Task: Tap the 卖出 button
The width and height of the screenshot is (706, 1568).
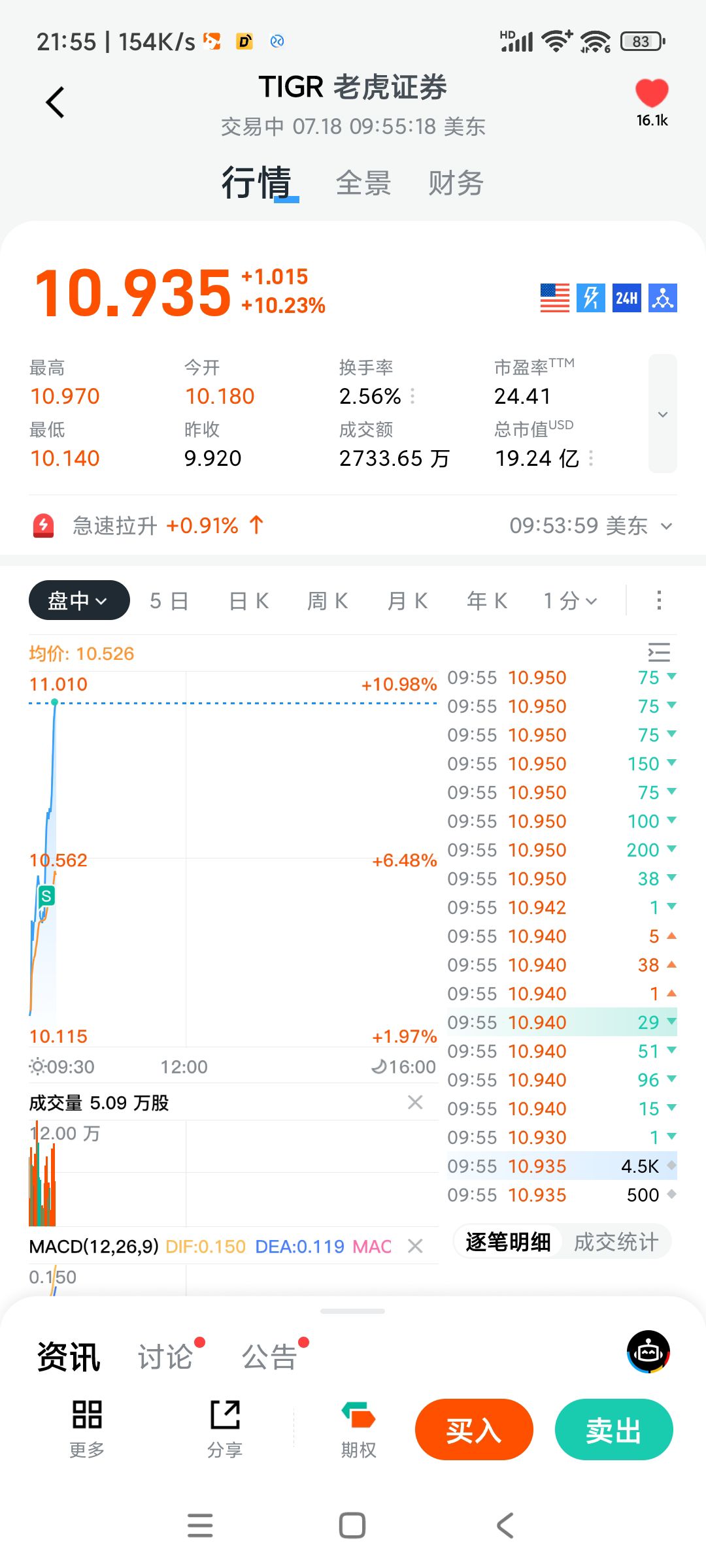Action: pos(614,1429)
